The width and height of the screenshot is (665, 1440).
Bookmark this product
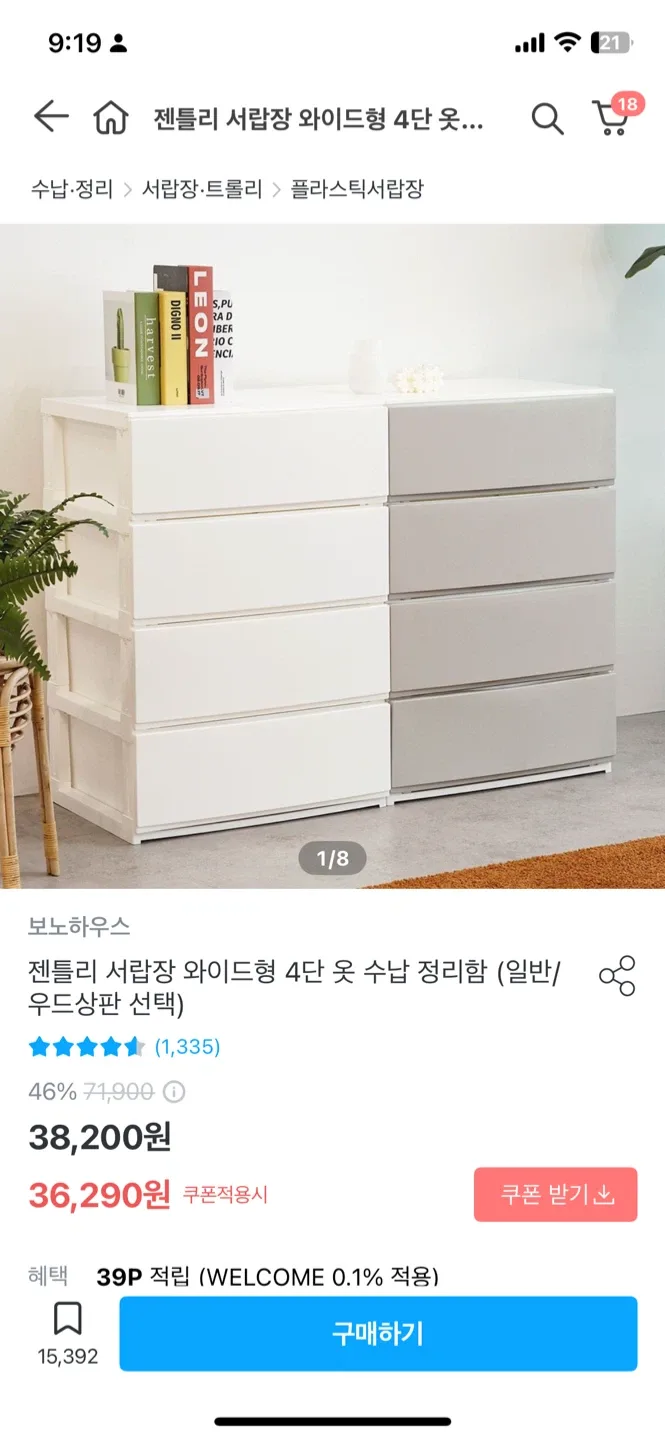[68, 1334]
